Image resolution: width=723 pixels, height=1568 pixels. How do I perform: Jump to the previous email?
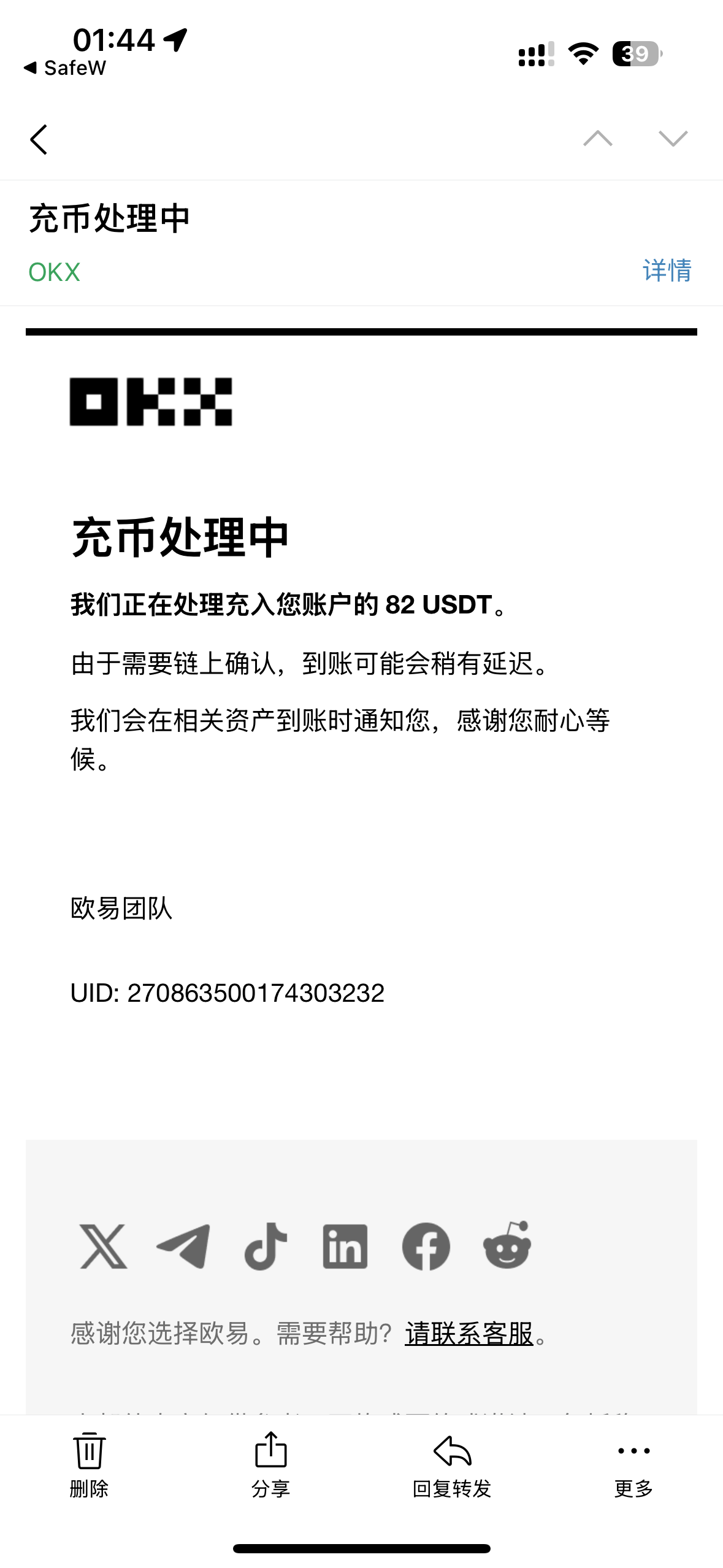tap(597, 139)
